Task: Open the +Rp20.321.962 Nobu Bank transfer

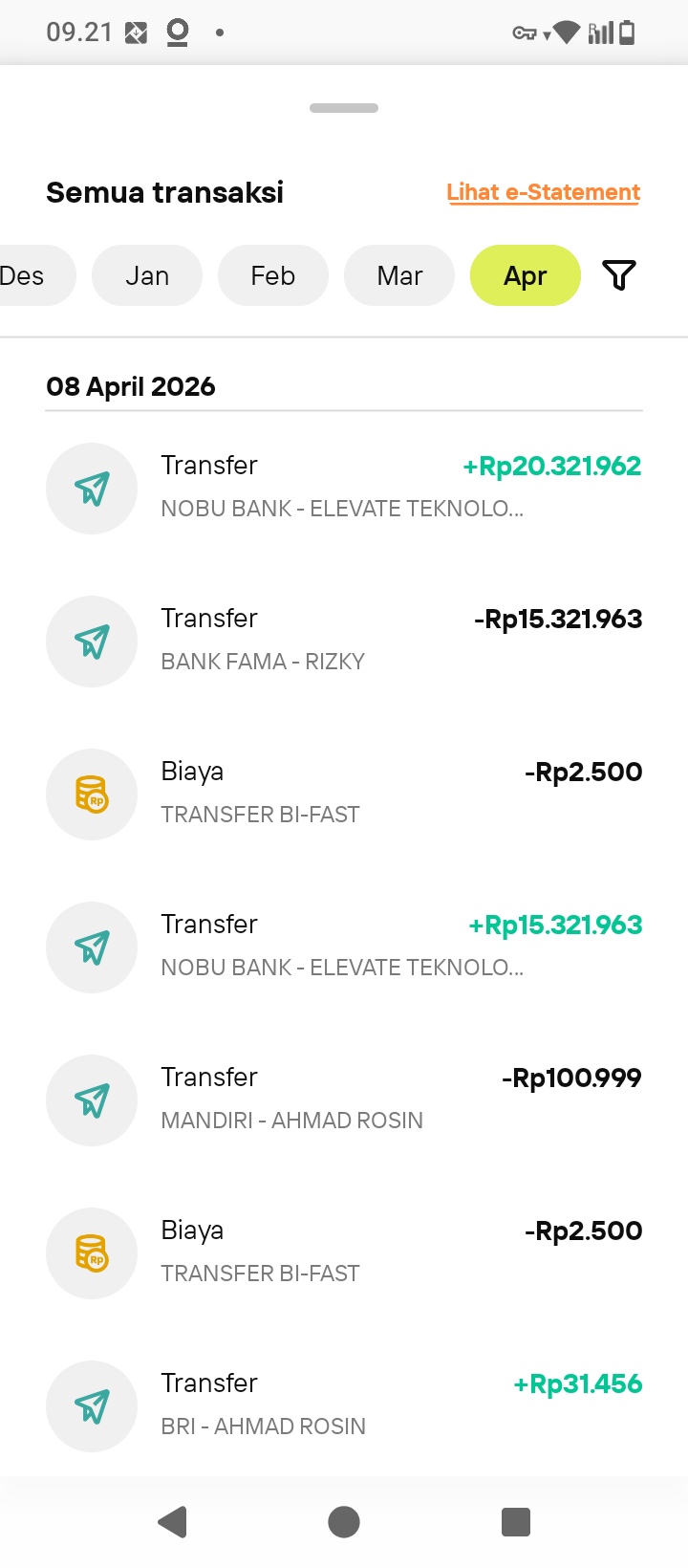Action: [x=344, y=488]
